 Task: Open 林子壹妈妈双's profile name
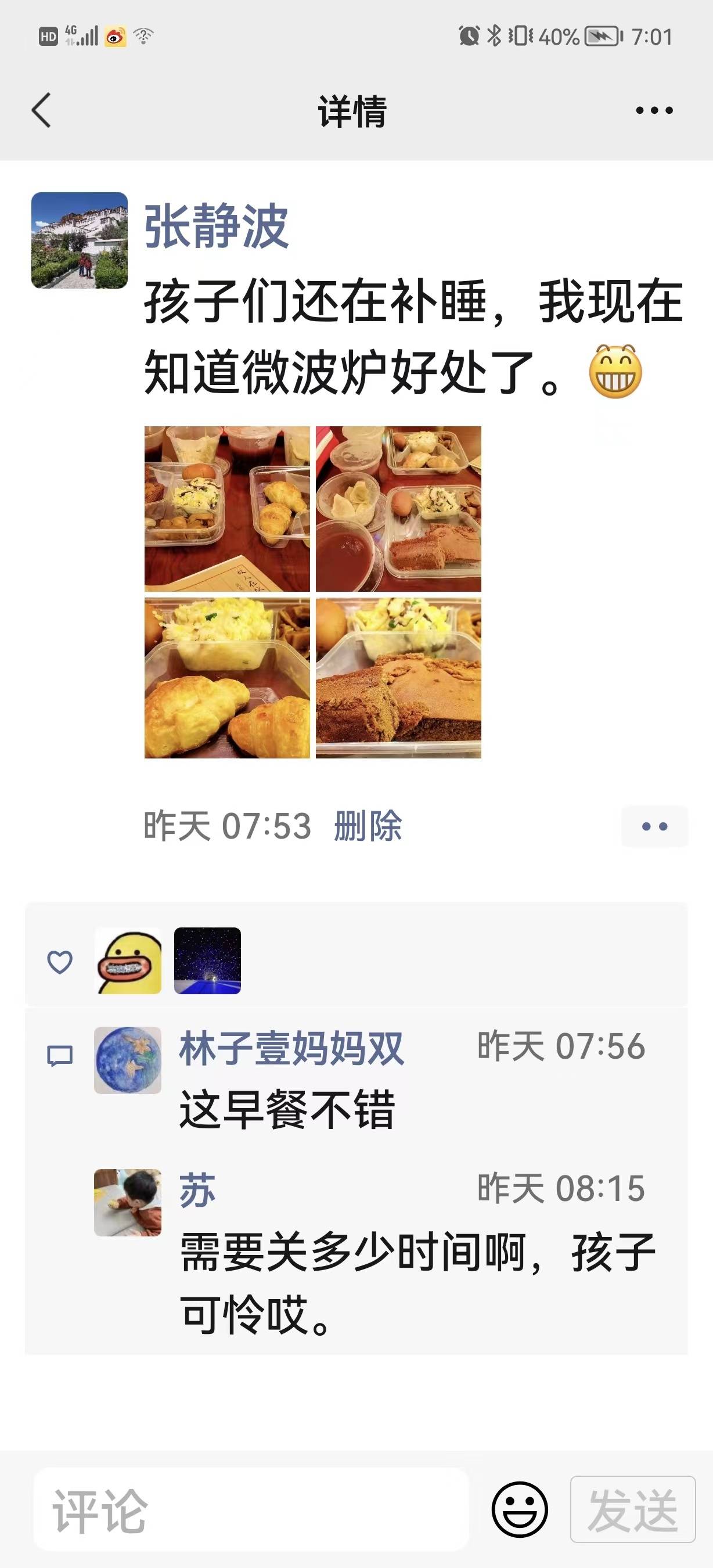point(291,1048)
